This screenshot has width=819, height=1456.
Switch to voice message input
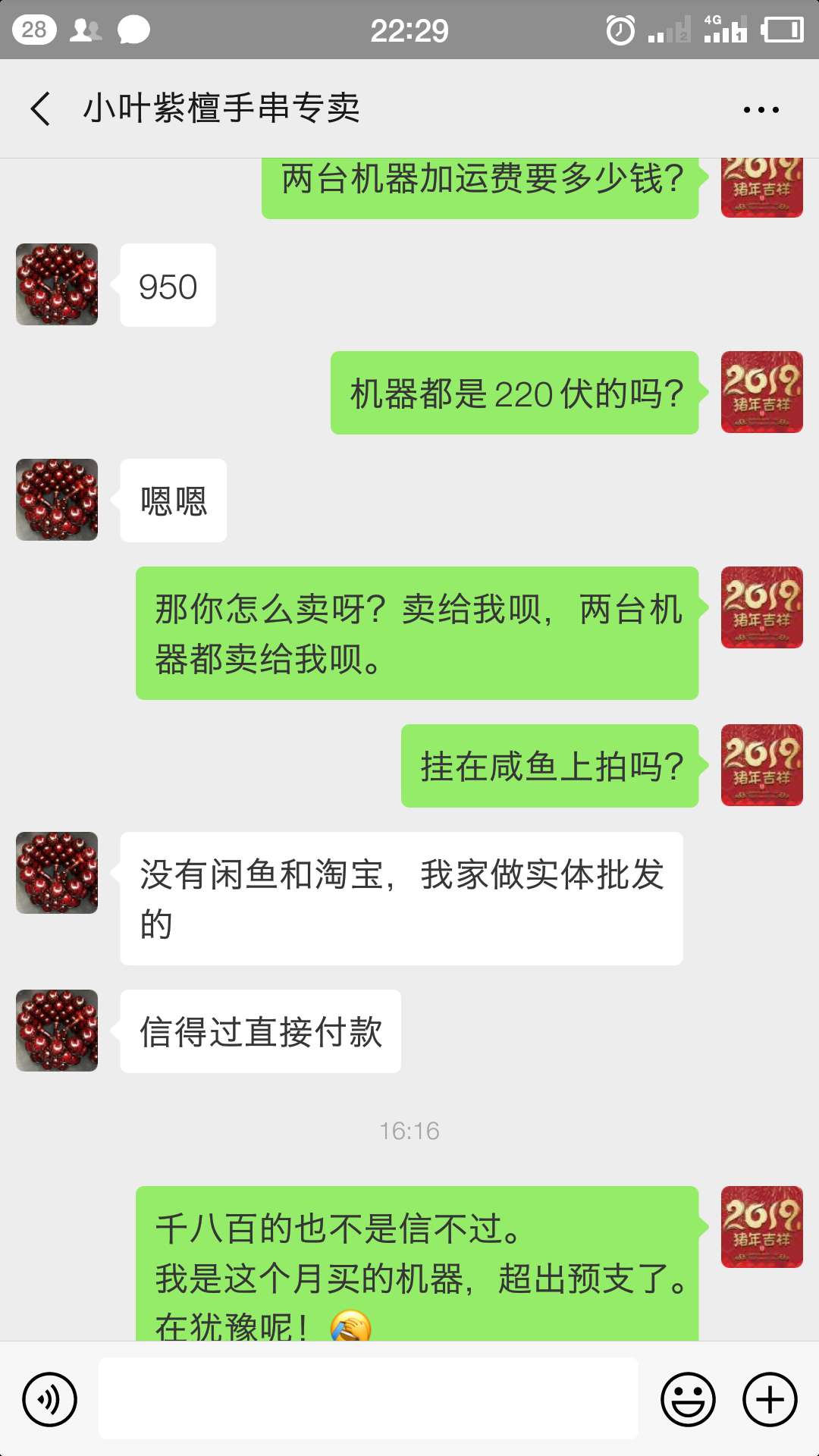point(49,1399)
